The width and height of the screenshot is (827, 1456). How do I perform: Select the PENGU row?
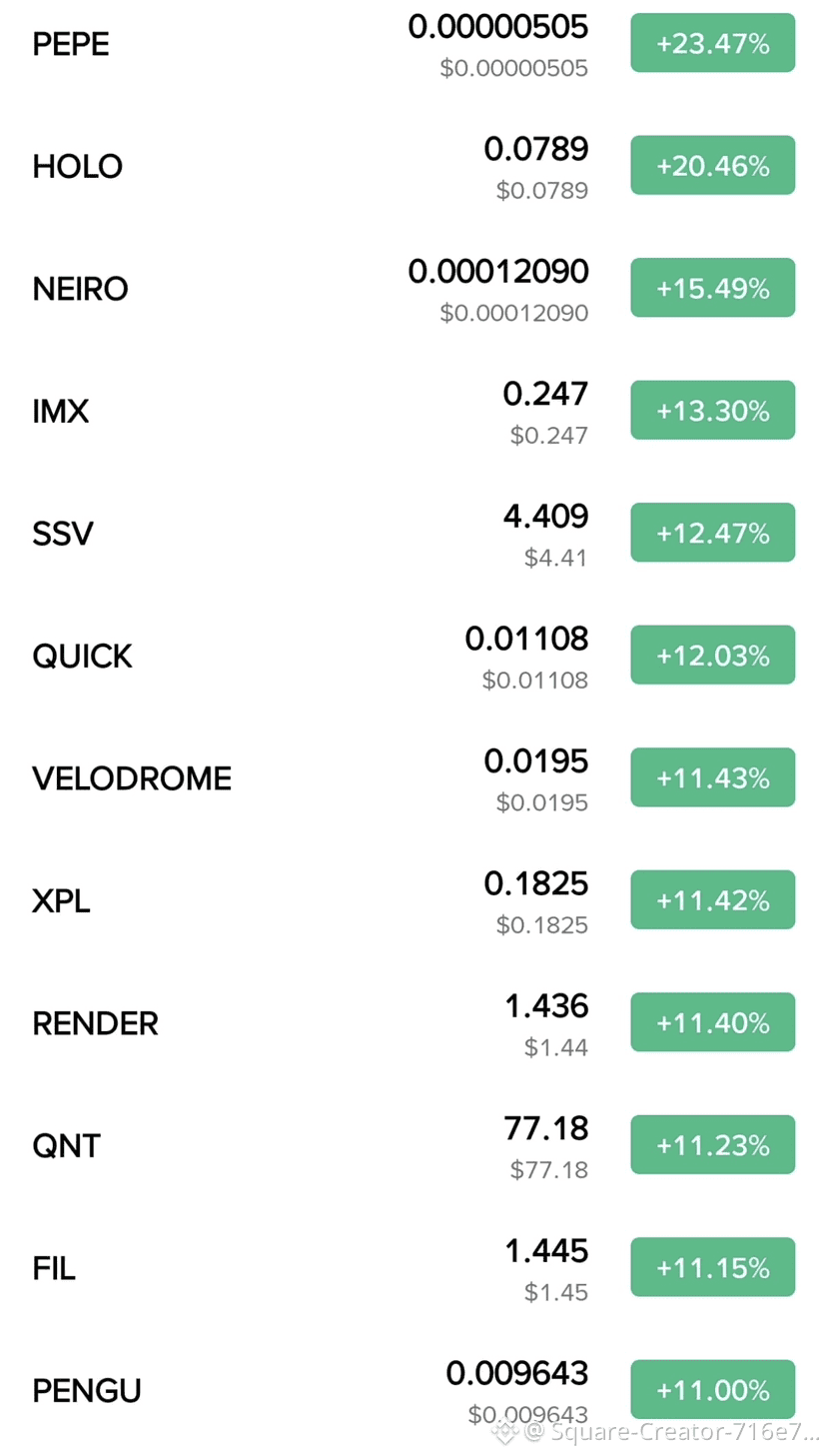click(87, 1390)
